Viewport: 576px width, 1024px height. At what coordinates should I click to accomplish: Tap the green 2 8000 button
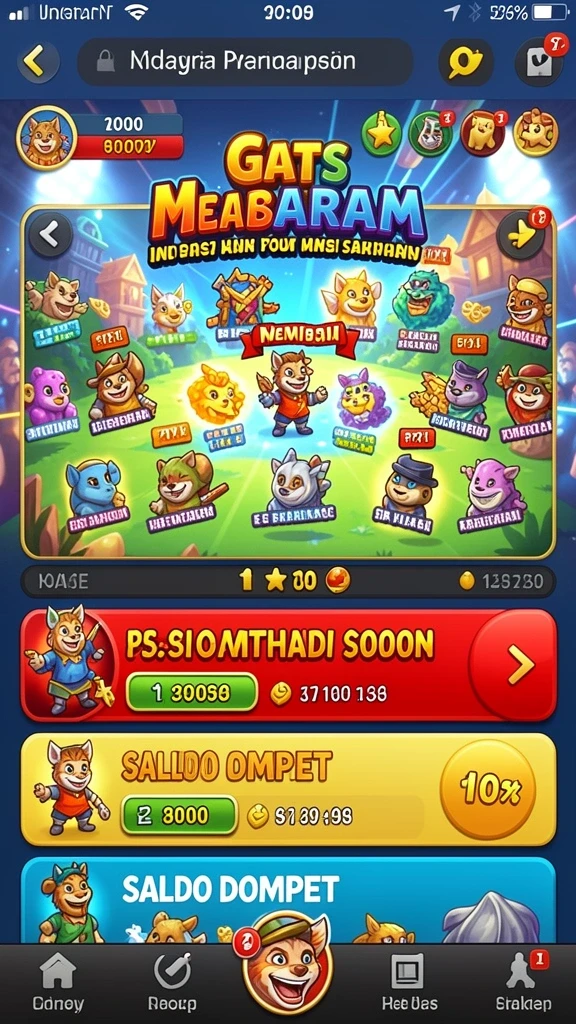click(x=179, y=815)
